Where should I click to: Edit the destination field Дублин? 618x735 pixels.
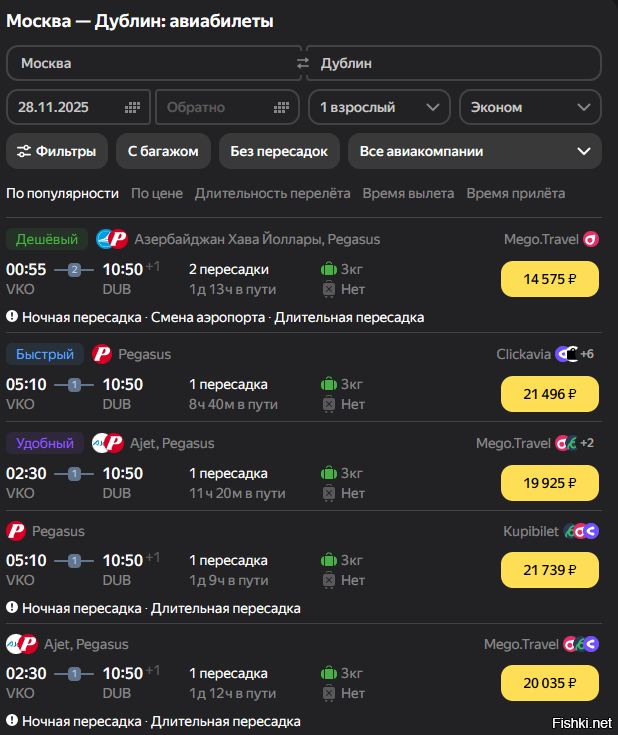(455, 63)
